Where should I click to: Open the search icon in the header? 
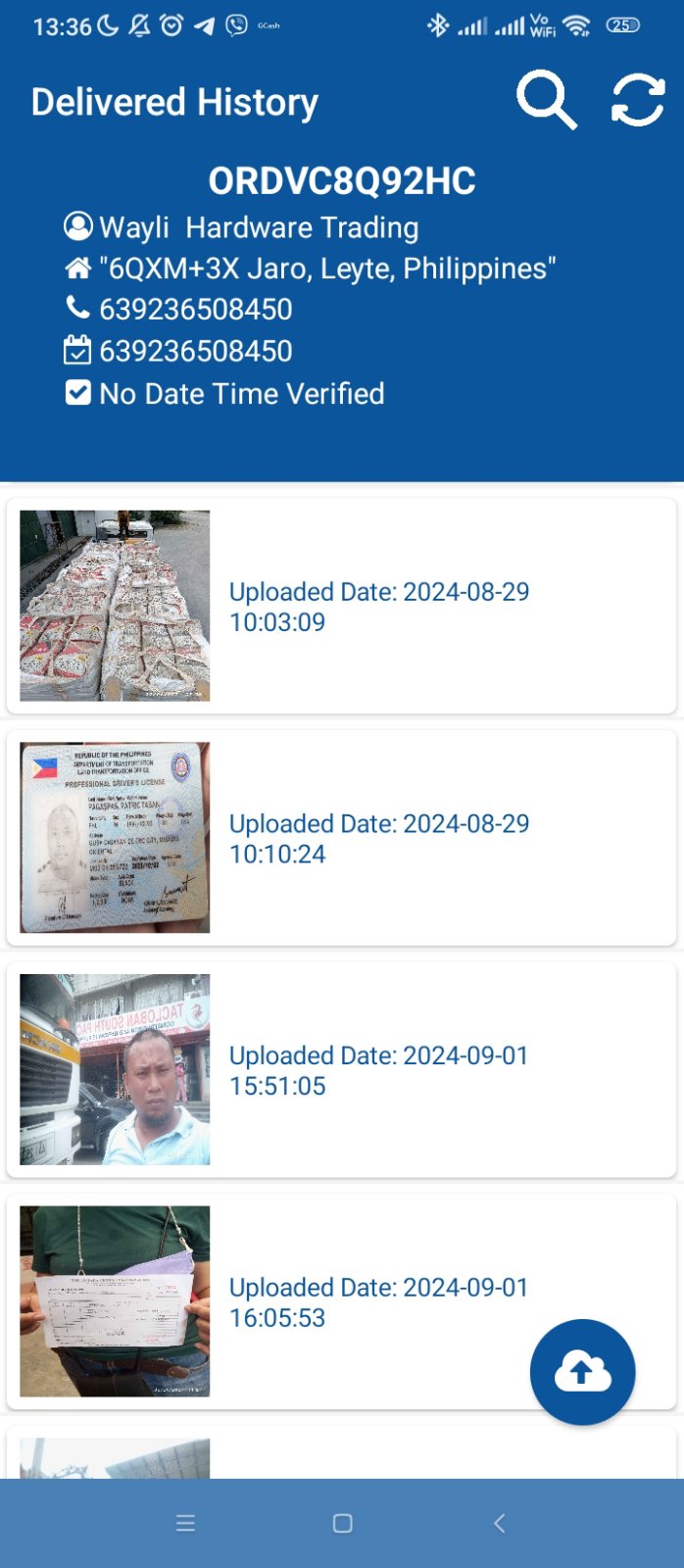(546, 99)
